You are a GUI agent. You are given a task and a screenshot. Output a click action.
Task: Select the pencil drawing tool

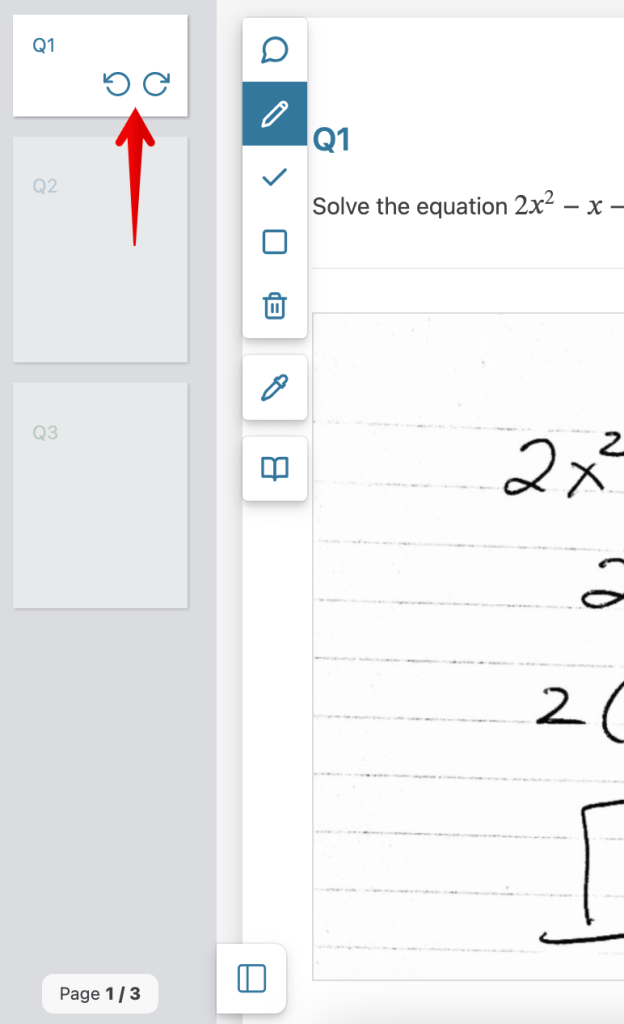274,114
